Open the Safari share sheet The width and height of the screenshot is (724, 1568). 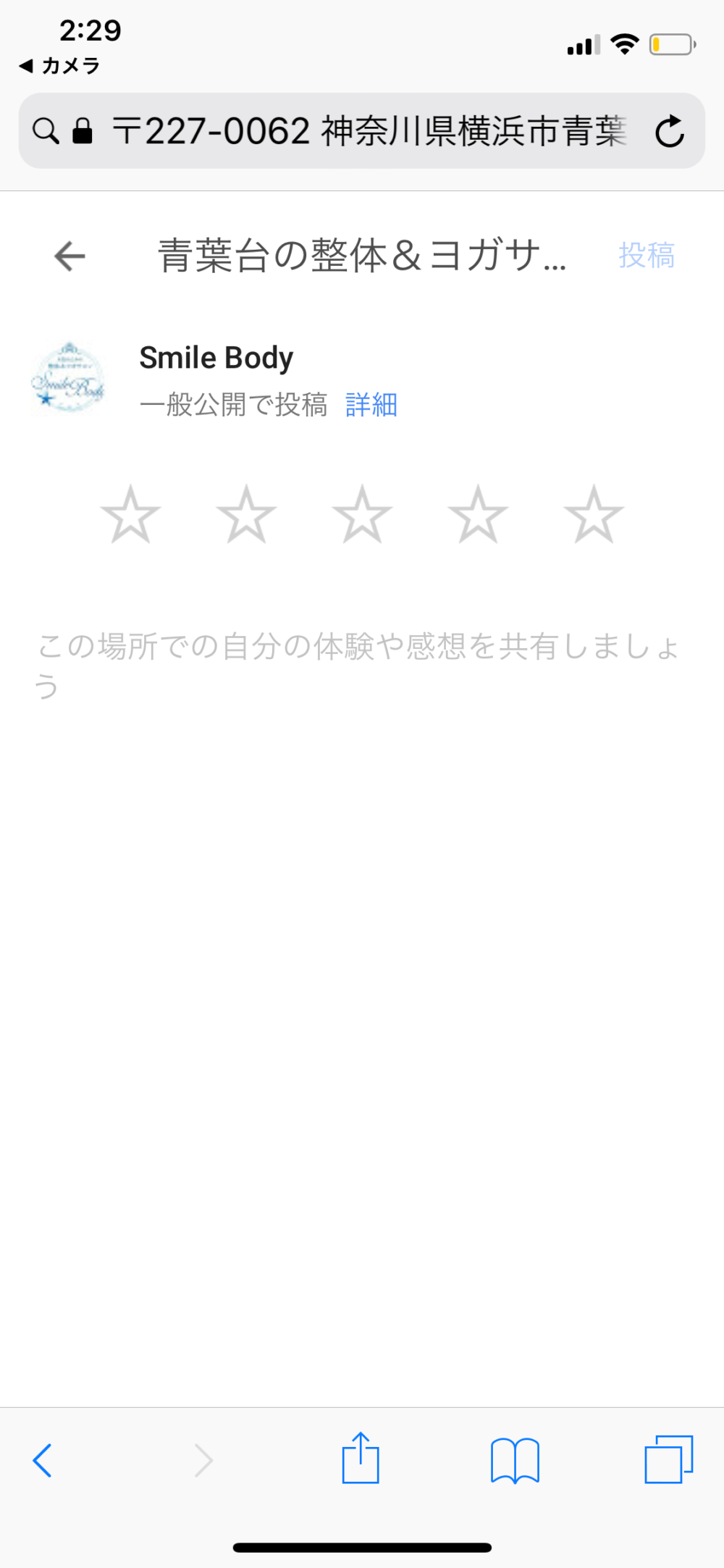pos(361,1457)
